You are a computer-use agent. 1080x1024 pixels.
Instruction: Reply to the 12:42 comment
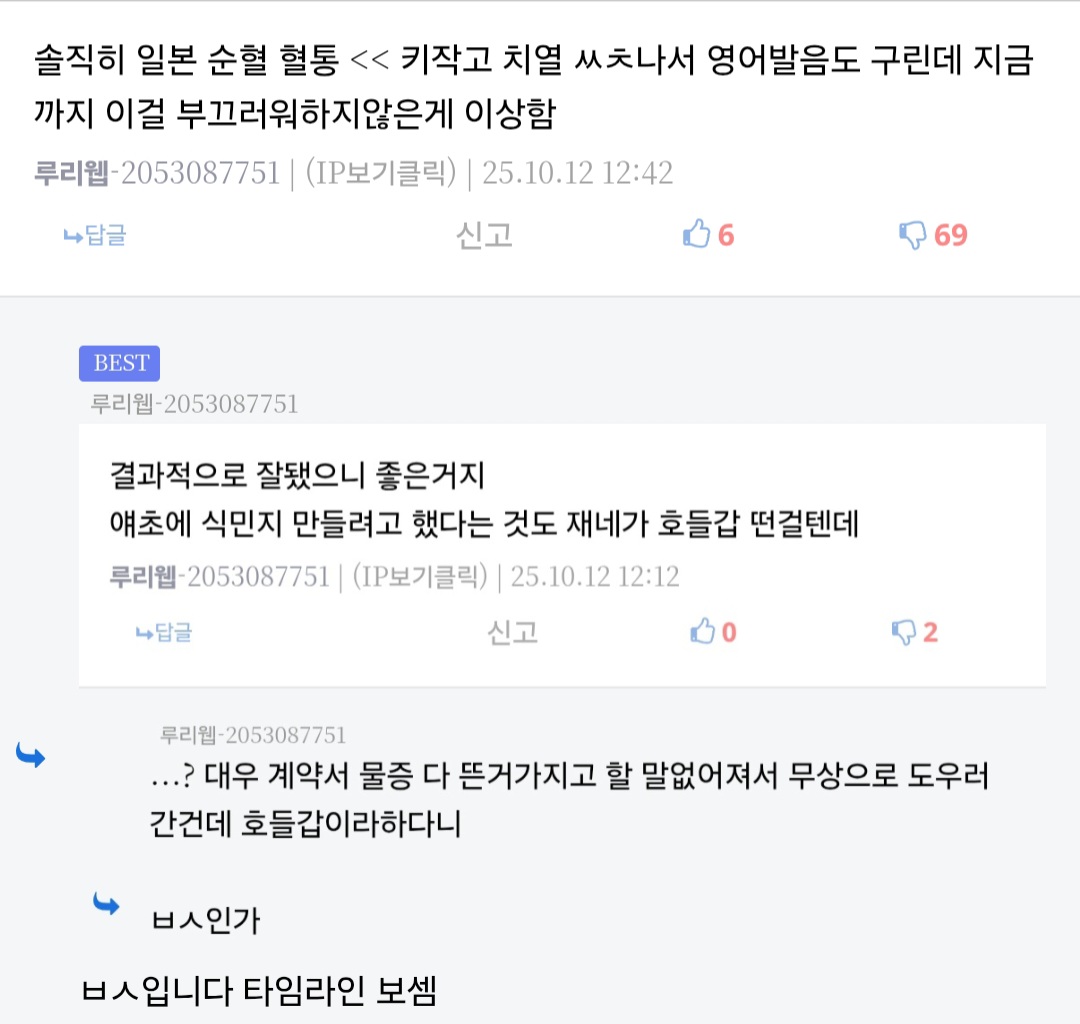[x=95, y=236]
